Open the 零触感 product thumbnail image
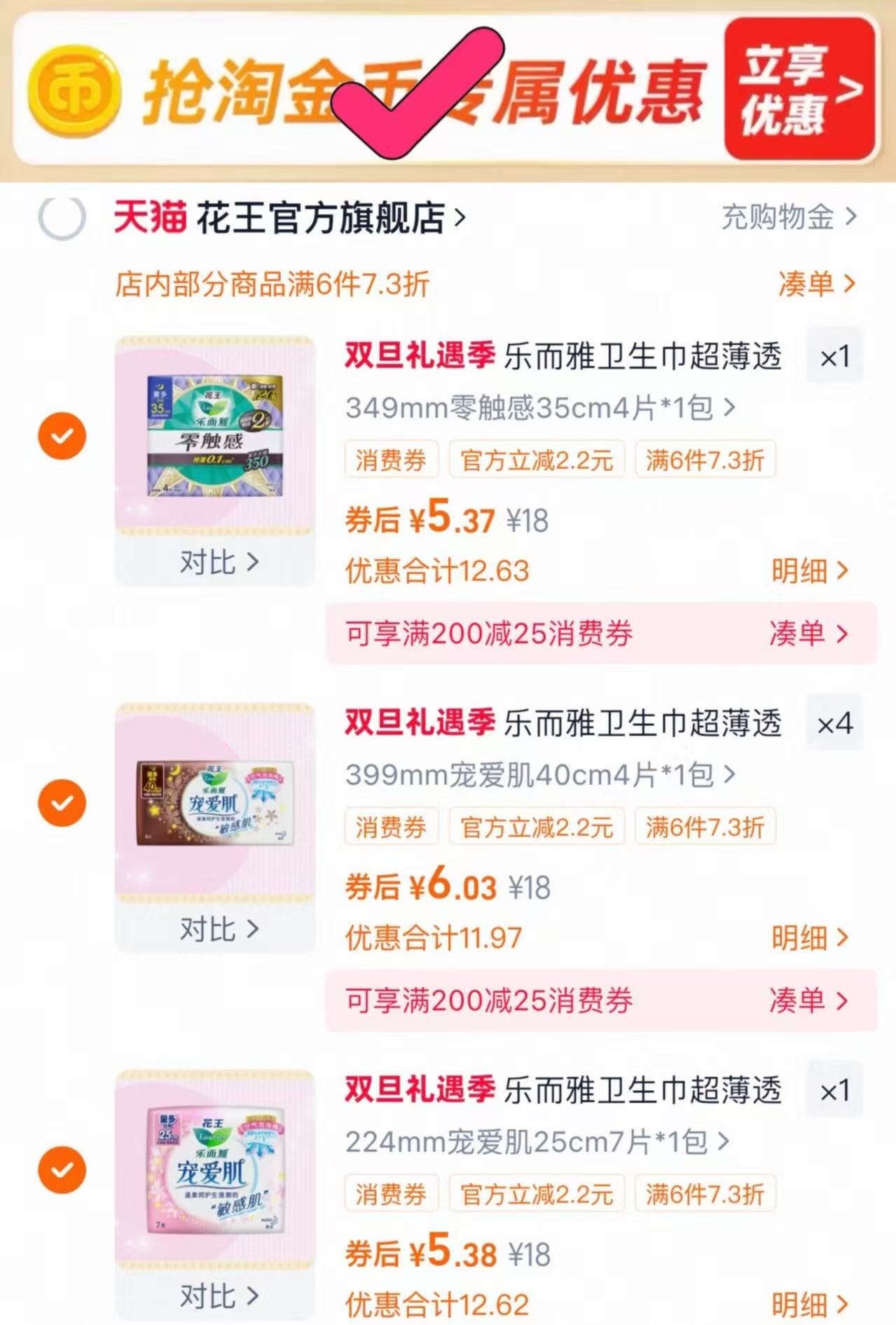 (x=214, y=431)
